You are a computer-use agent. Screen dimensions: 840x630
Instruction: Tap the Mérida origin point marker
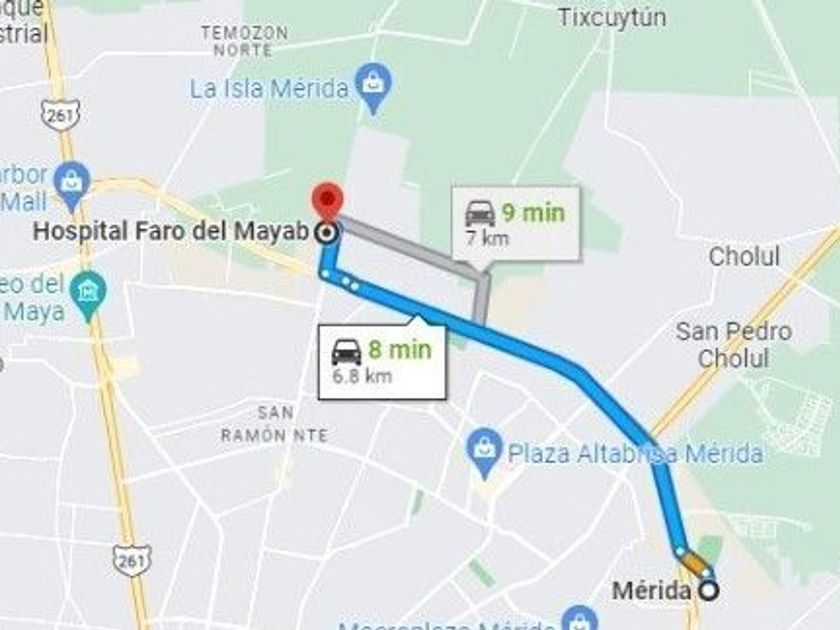click(x=709, y=591)
